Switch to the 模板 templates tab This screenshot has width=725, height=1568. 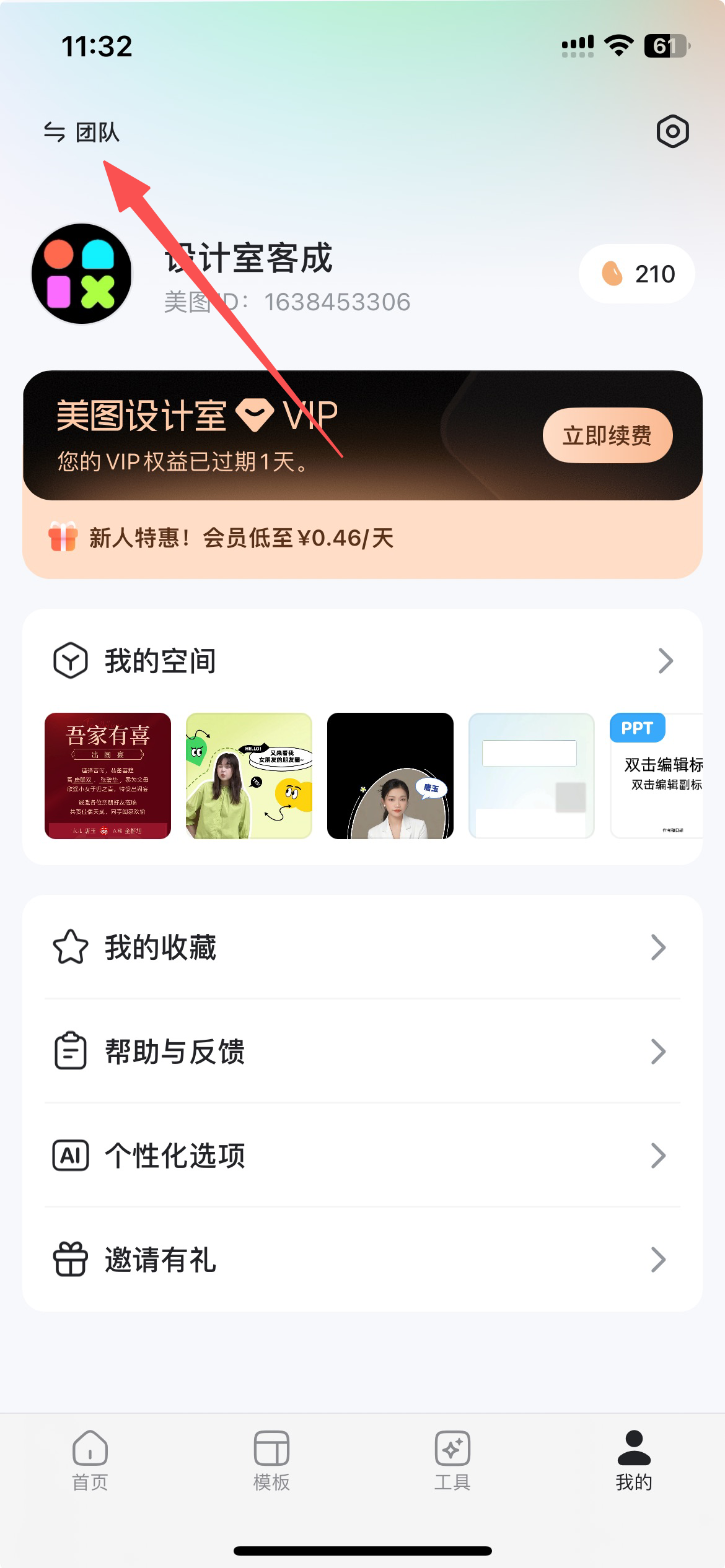click(x=271, y=1460)
